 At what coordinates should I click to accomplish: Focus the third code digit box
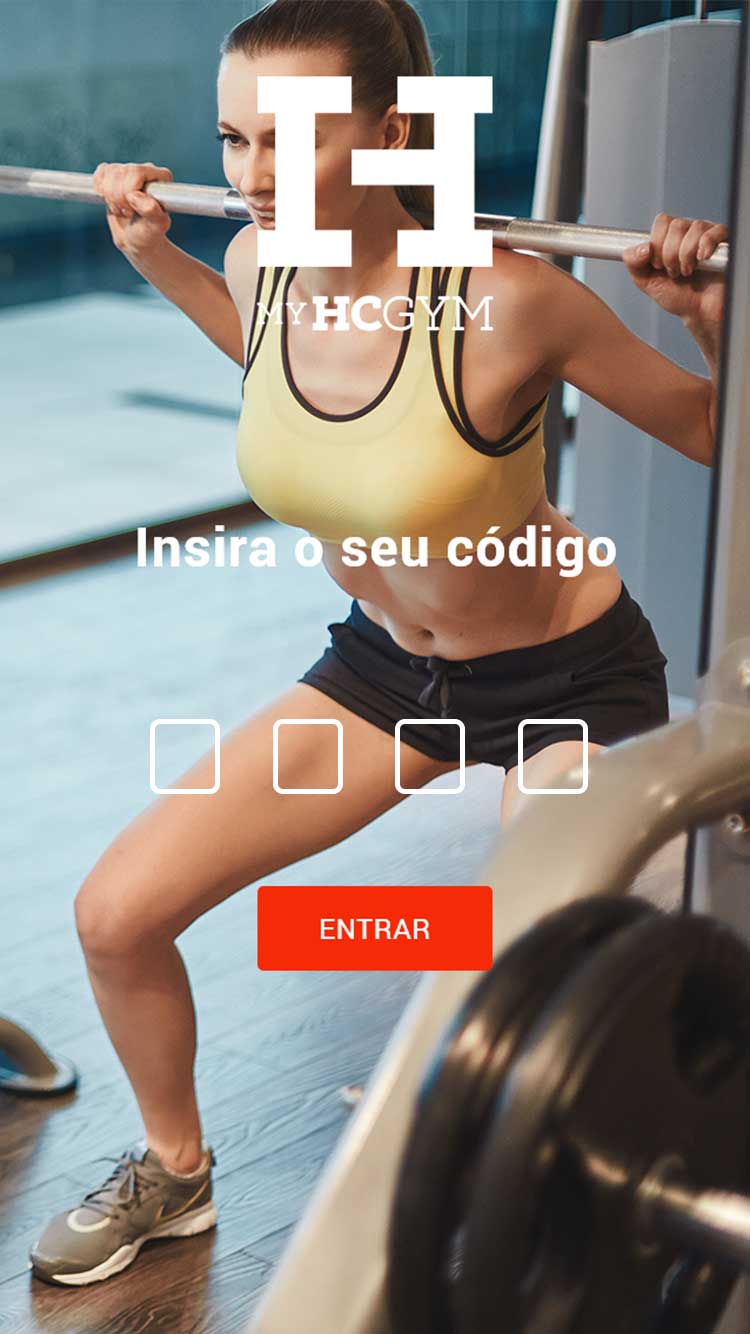(x=430, y=756)
